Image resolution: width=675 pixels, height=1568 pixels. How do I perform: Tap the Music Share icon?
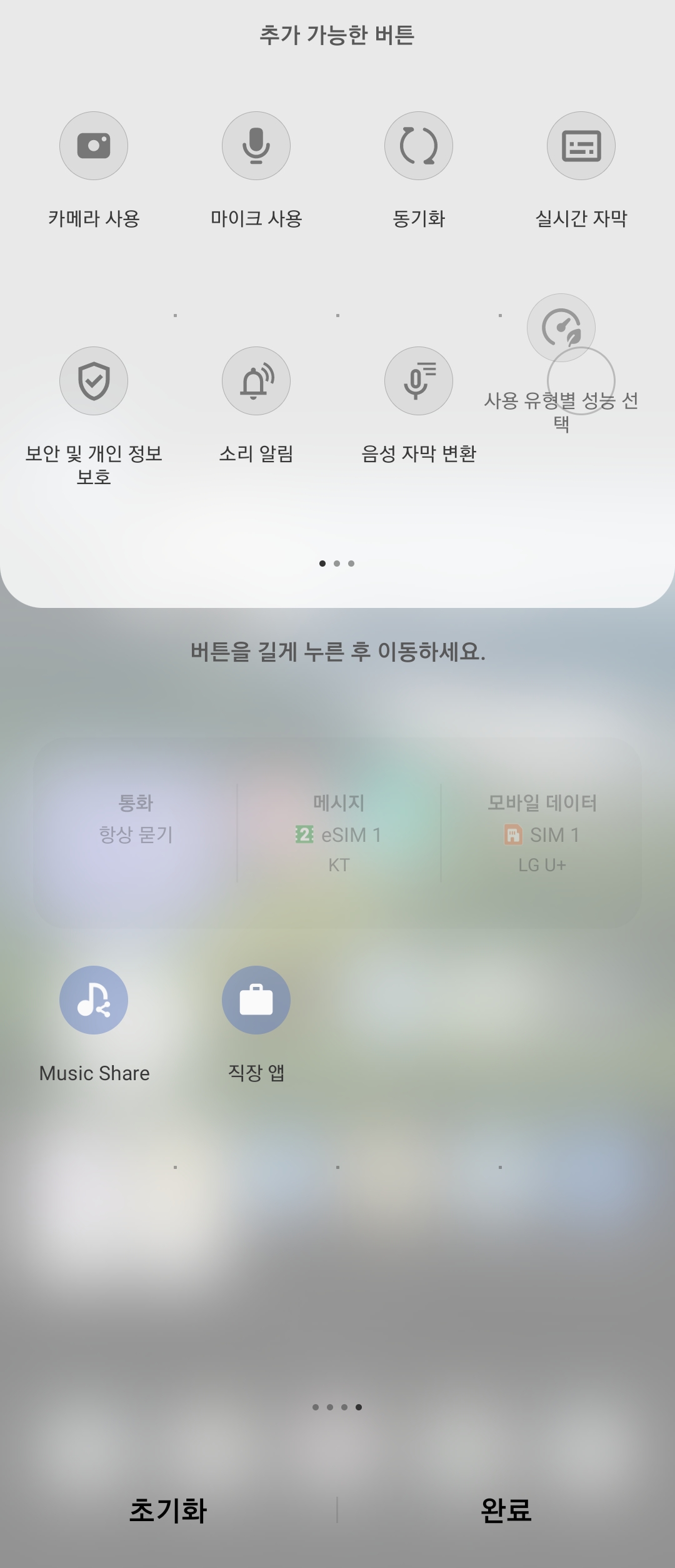coord(93,1000)
